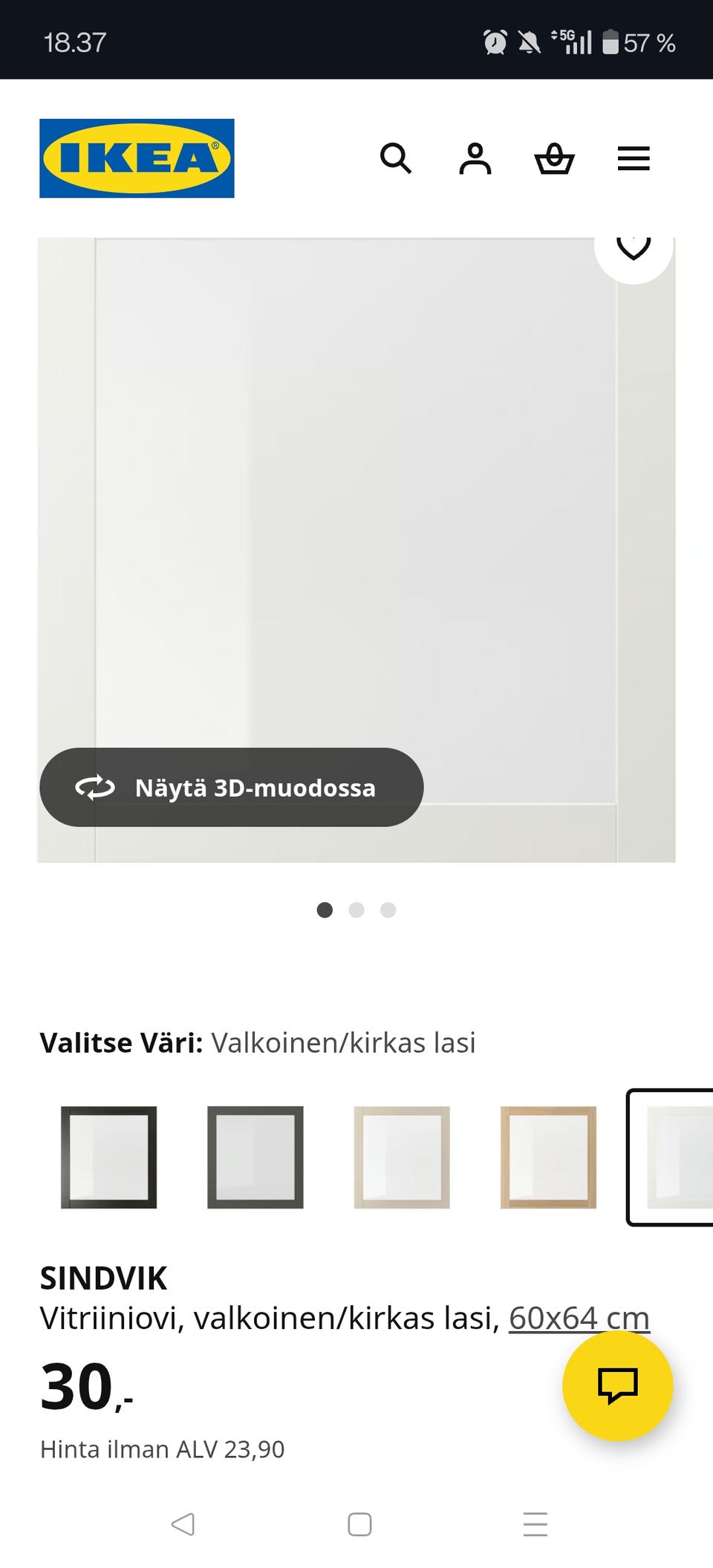Show the second carousel image dot

(x=356, y=910)
